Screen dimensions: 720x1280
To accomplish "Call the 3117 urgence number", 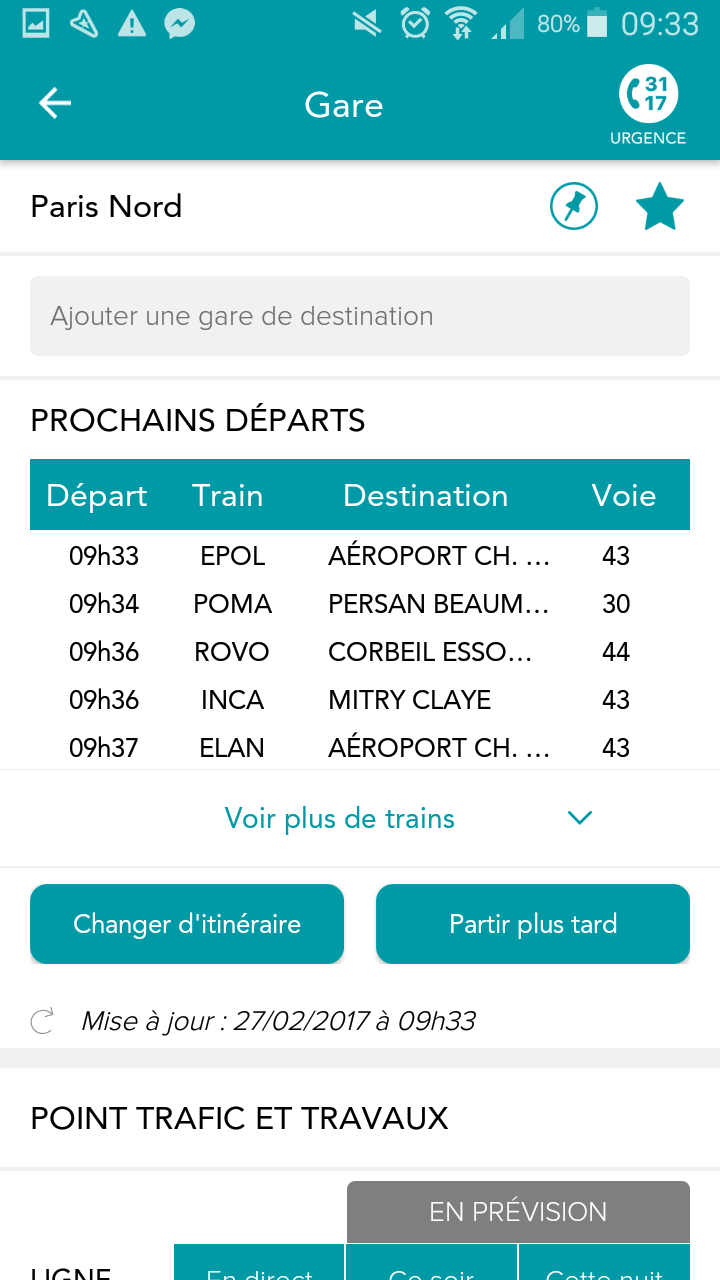I will (648, 104).
